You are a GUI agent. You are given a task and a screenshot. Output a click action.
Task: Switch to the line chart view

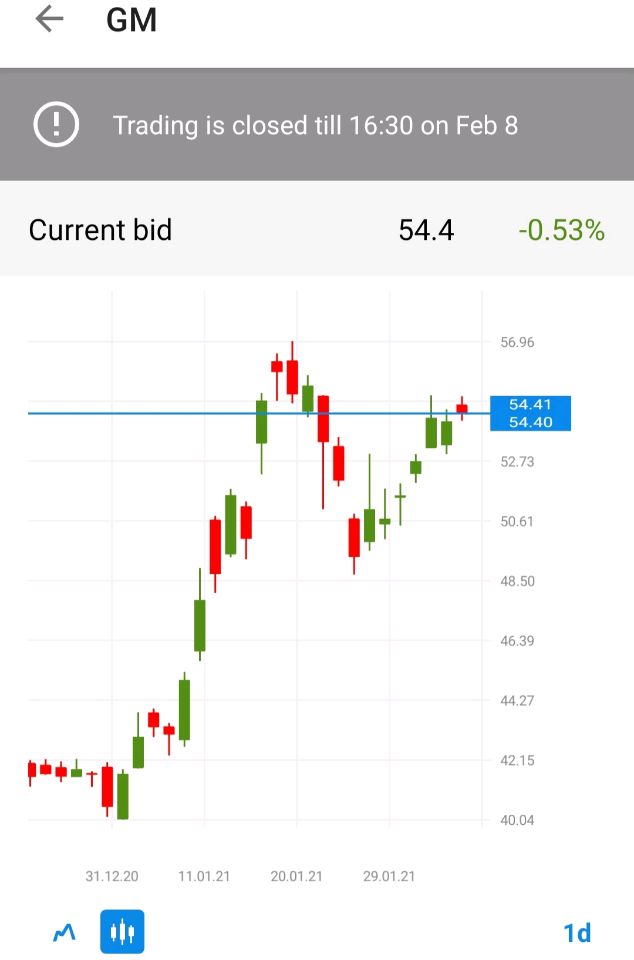[x=64, y=932]
